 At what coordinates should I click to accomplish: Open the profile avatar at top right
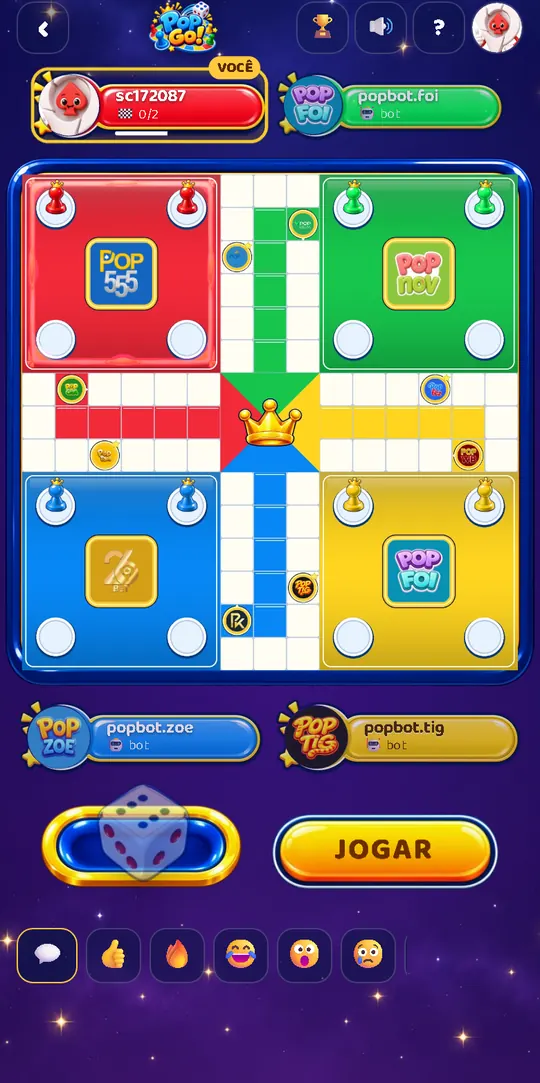(x=496, y=28)
